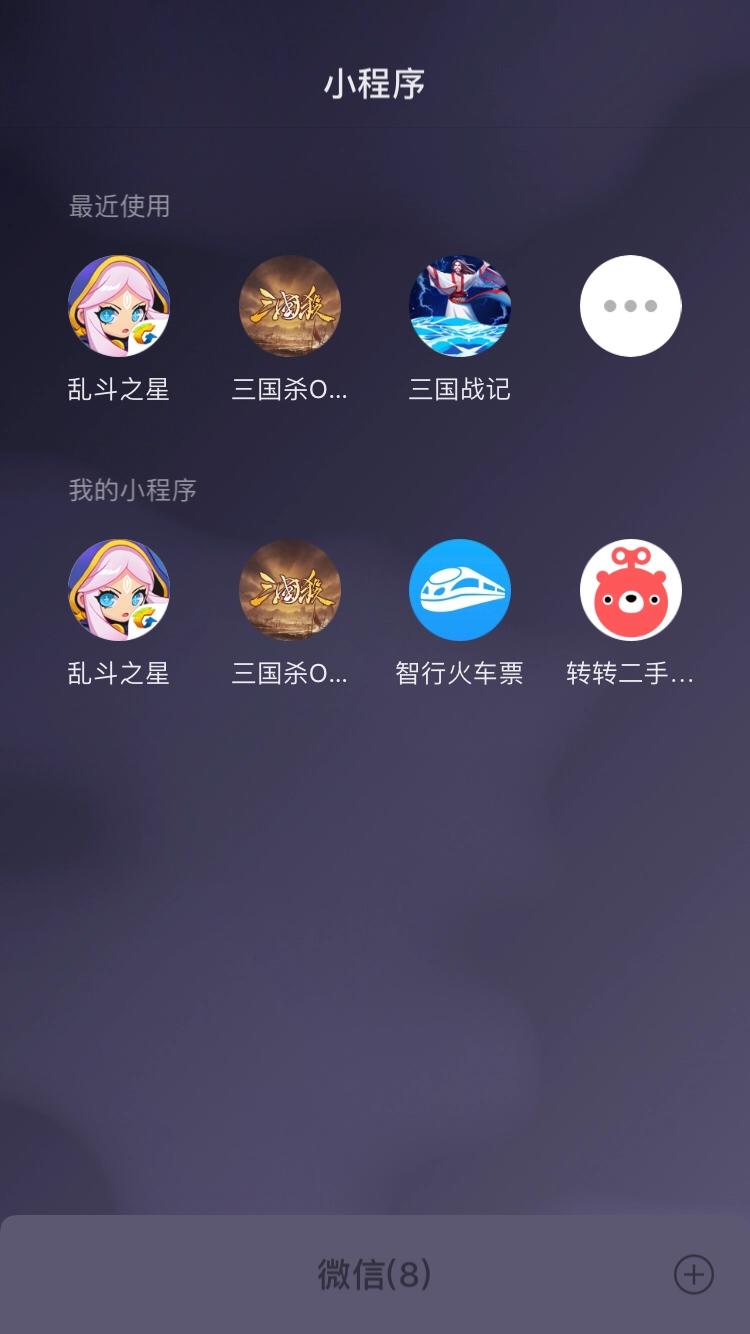Screen dimensions: 750x1334
Task: Open the 三国战记 mini program
Action: coord(460,306)
